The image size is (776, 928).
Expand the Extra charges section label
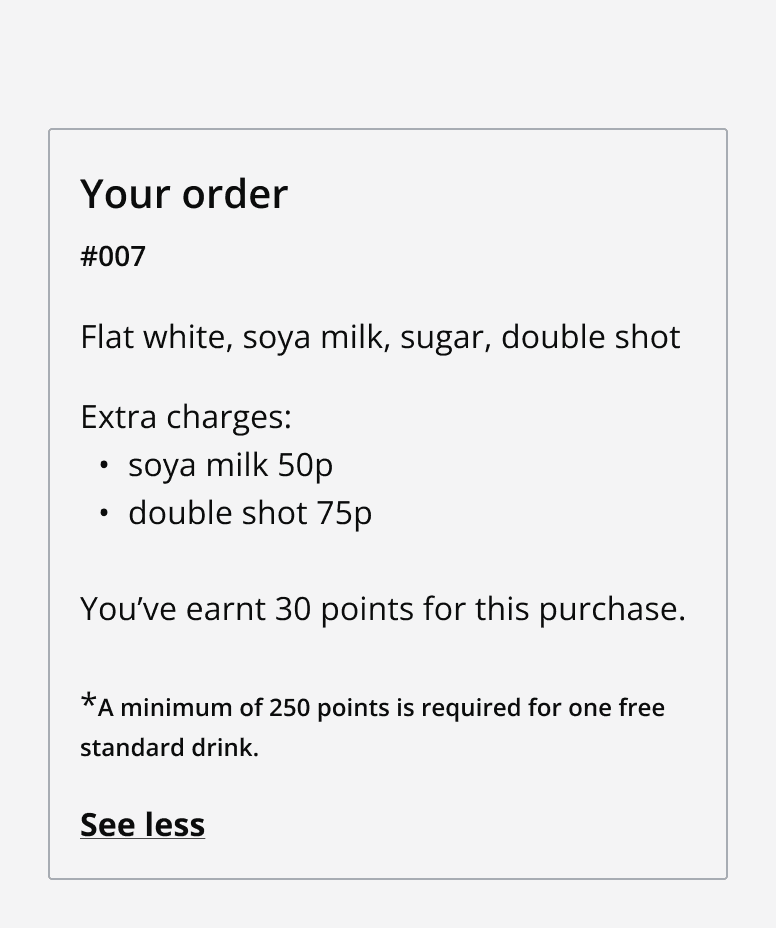(x=186, y=417)
